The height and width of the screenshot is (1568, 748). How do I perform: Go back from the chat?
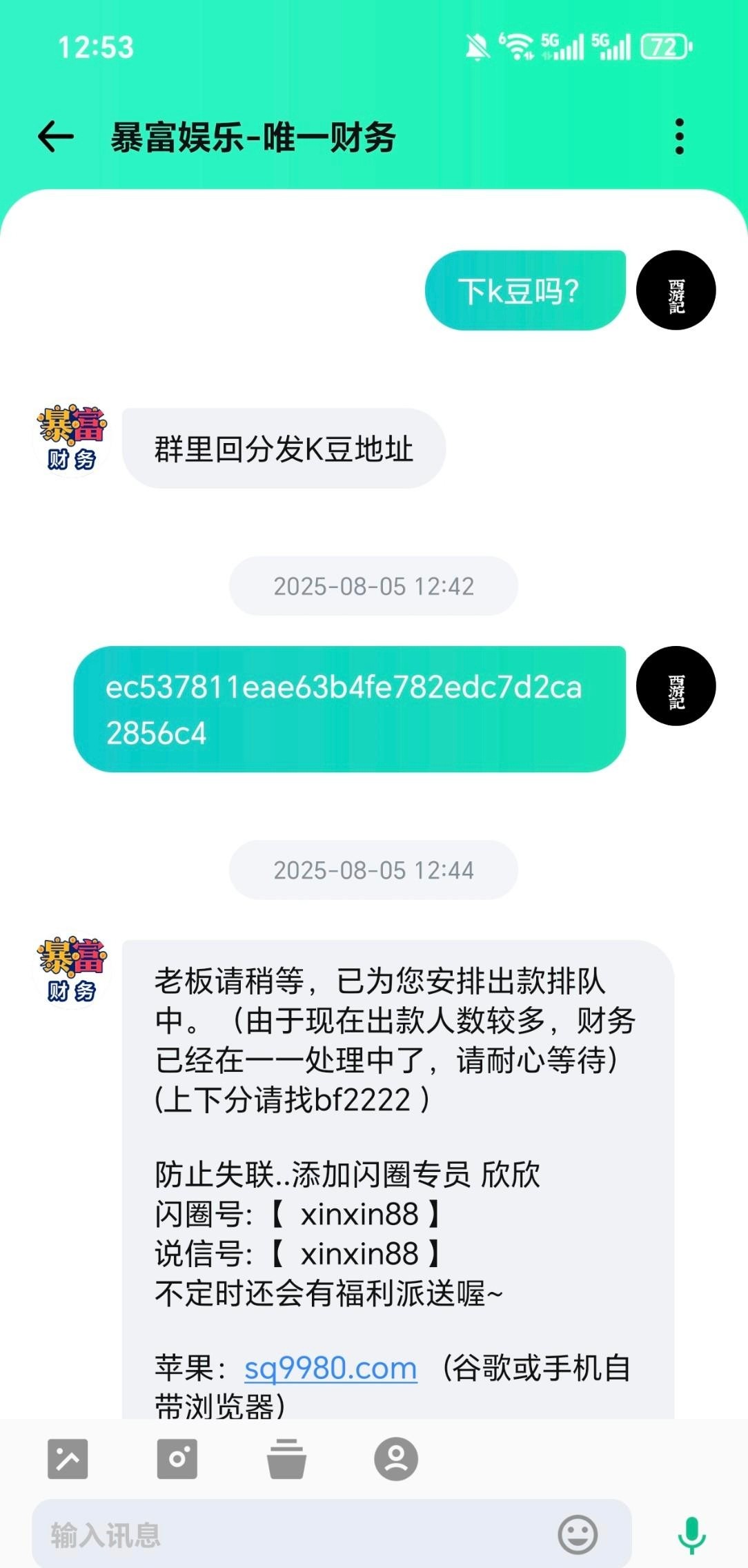(x=55, y=136)
